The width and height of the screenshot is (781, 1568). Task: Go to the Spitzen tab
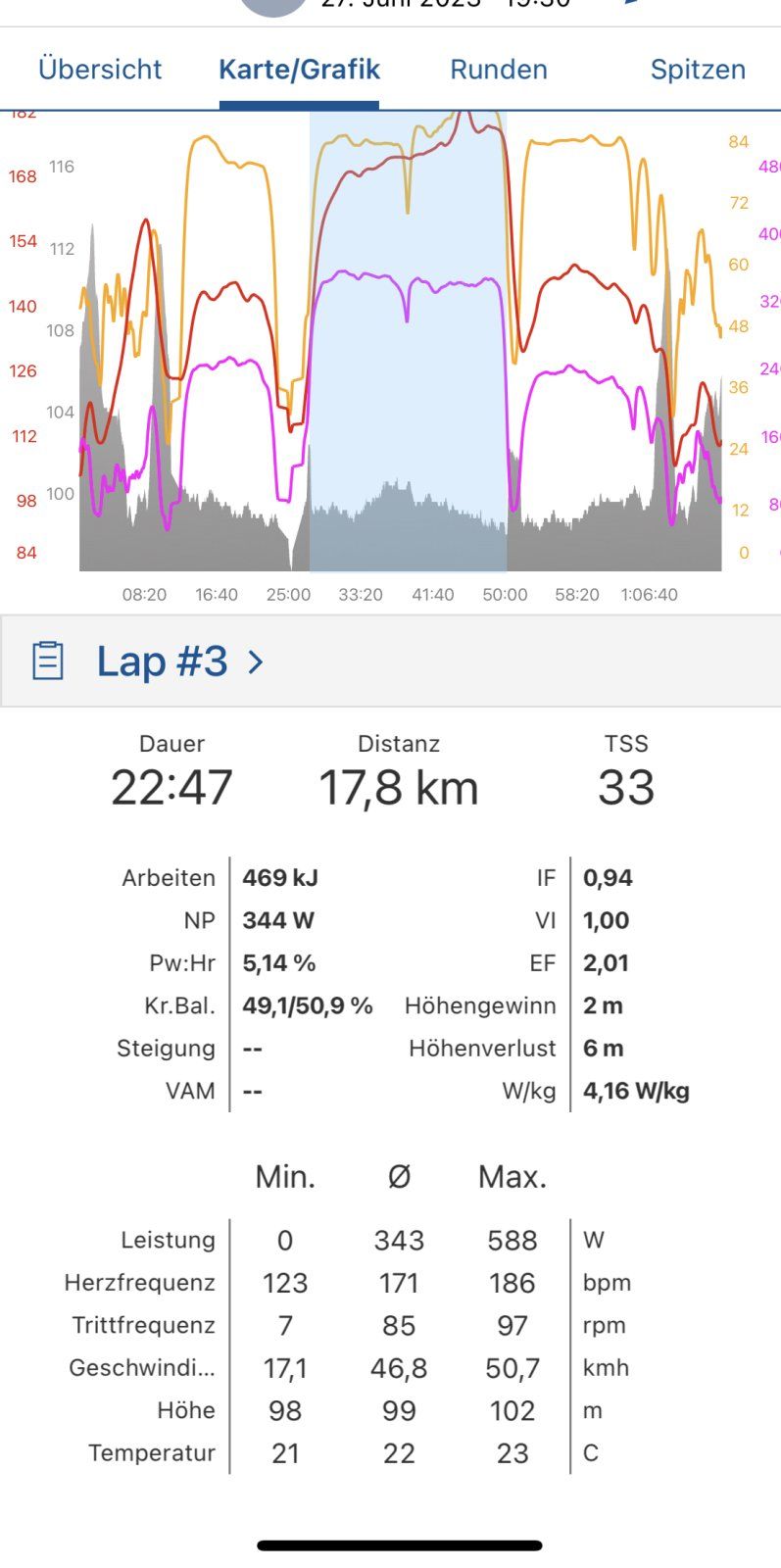pos(698,70)
